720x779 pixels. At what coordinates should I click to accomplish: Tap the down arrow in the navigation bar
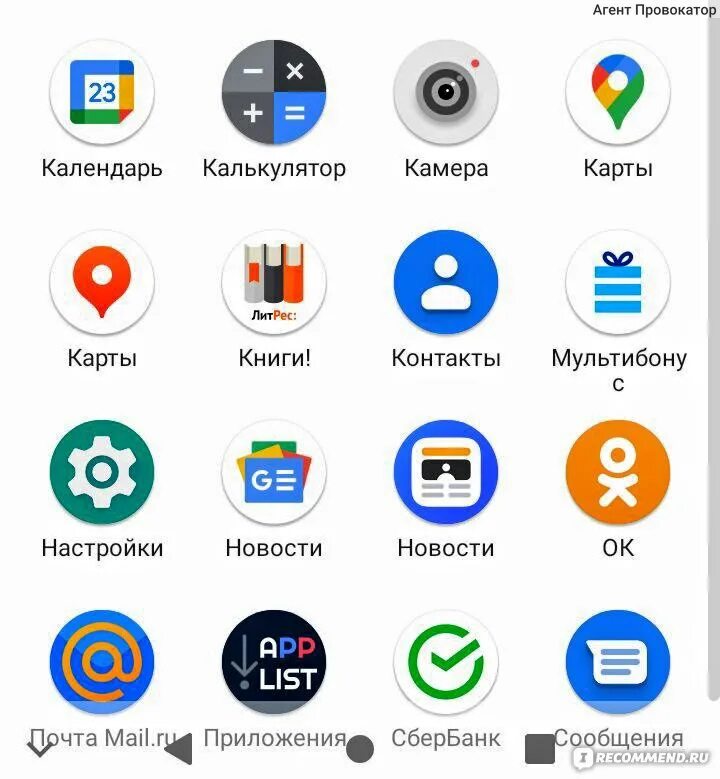click(40, 746)
